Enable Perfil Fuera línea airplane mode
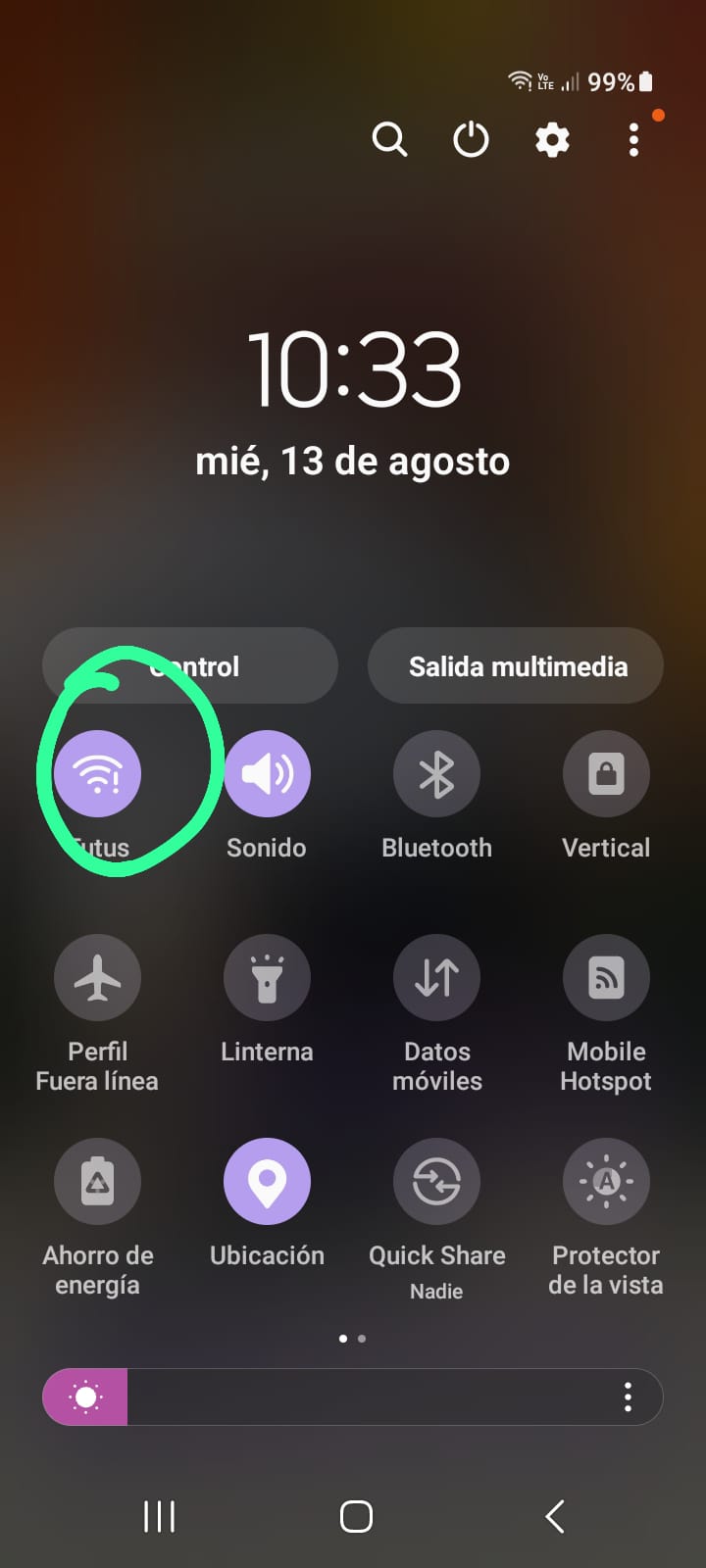 [97, 978]
